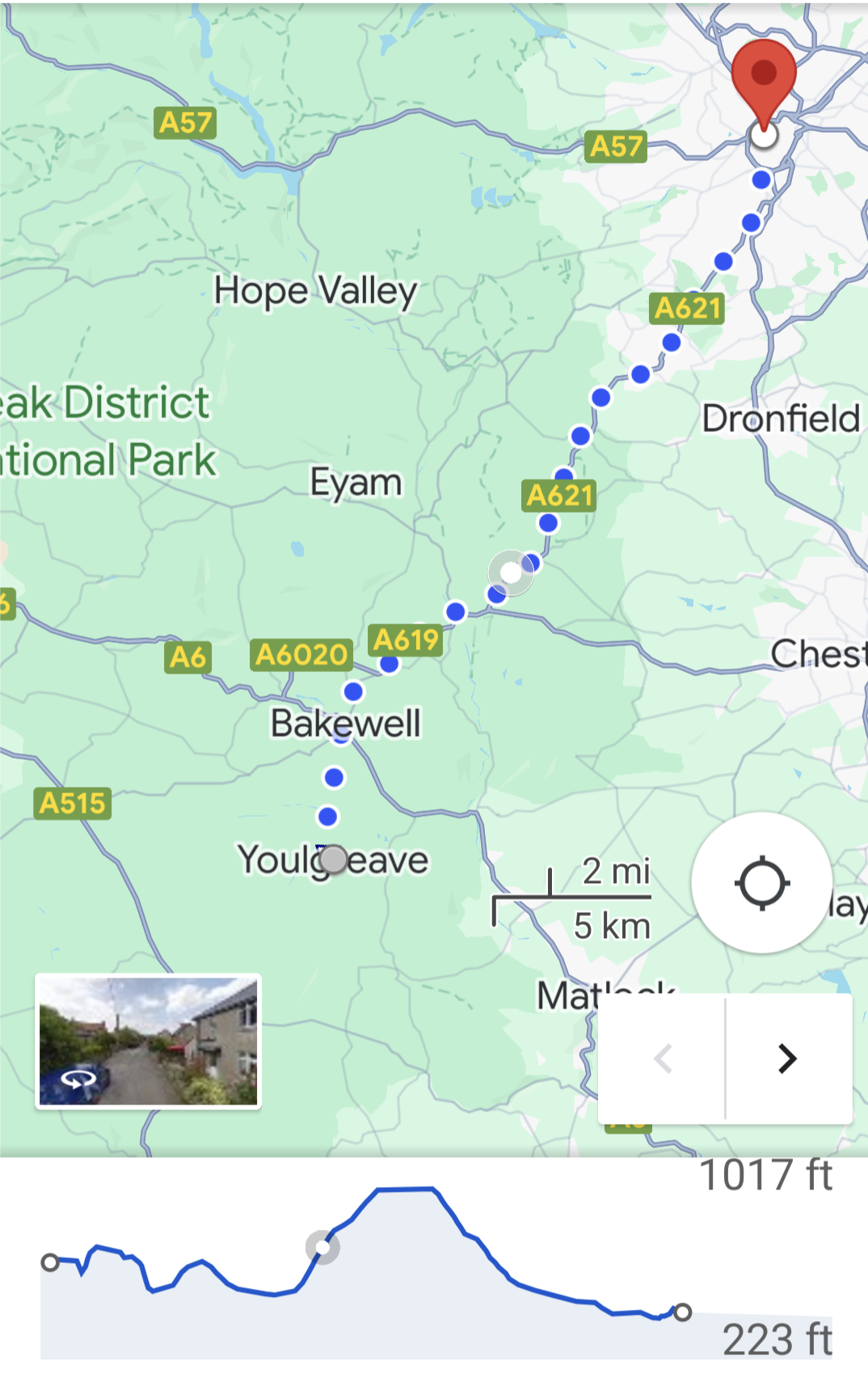Go to the next route step
868x1373 pixels.
[x=788, y=1058]
